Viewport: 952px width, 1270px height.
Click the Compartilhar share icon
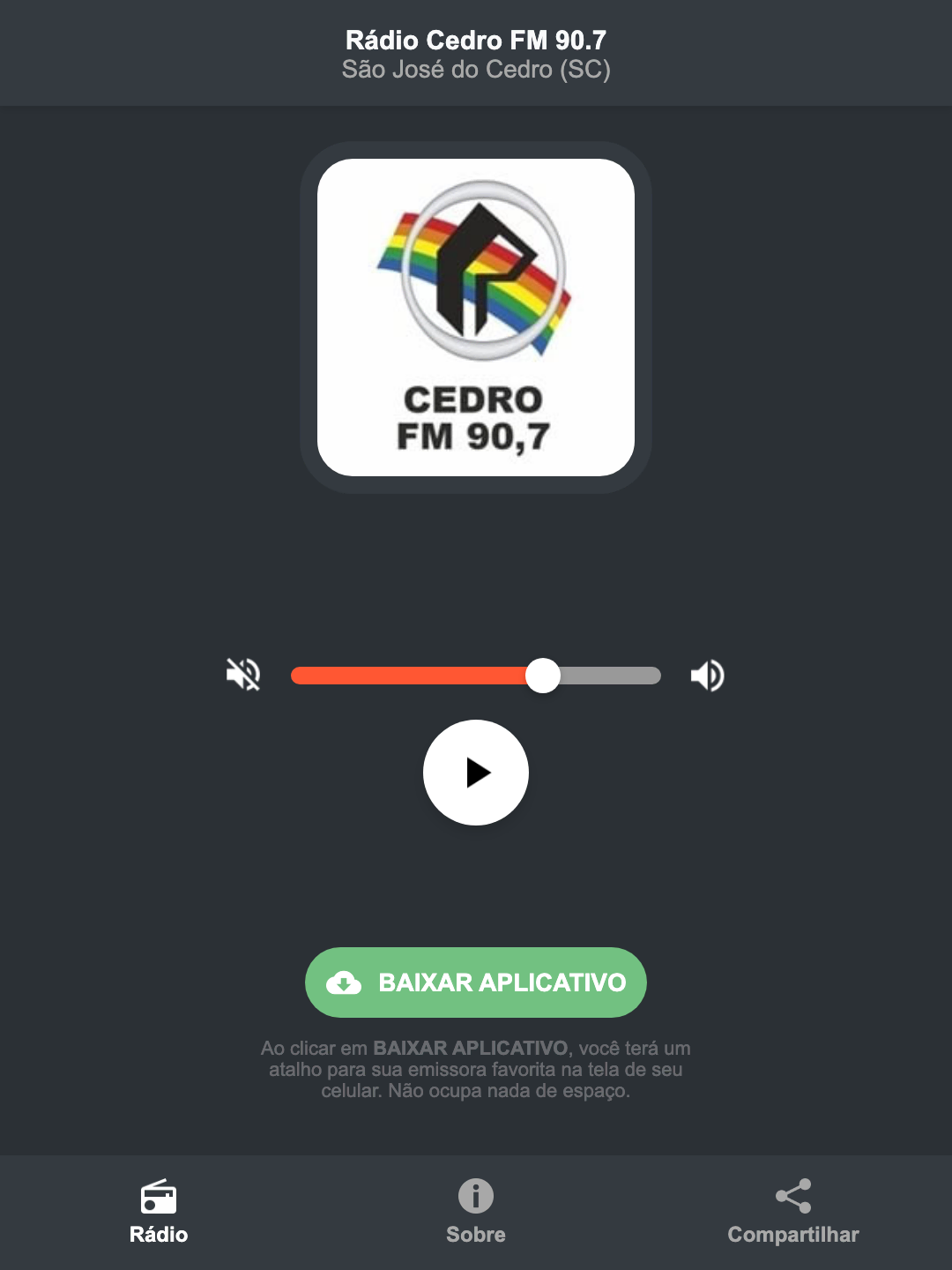coord(792,1196)
